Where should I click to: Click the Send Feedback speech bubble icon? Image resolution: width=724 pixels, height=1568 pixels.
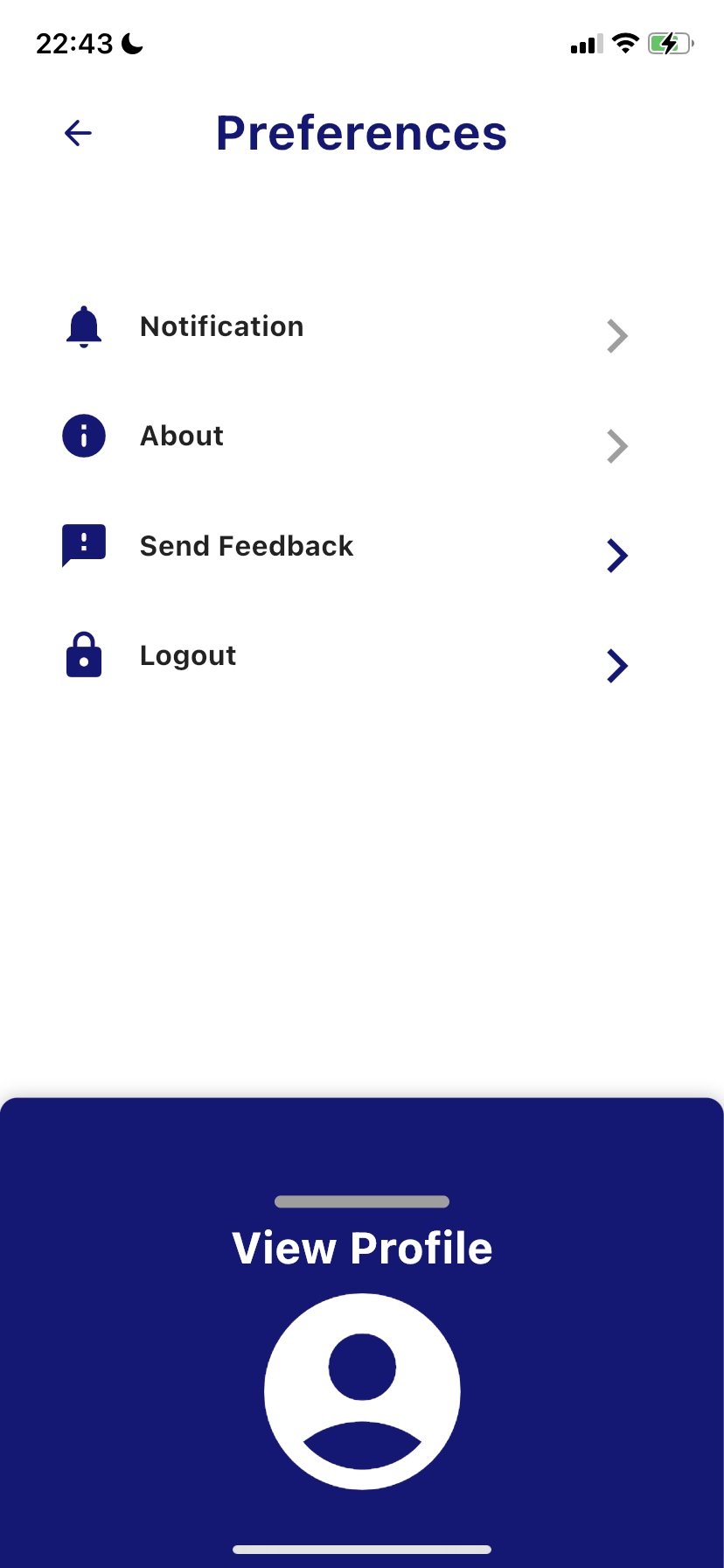tap(83, 544)
